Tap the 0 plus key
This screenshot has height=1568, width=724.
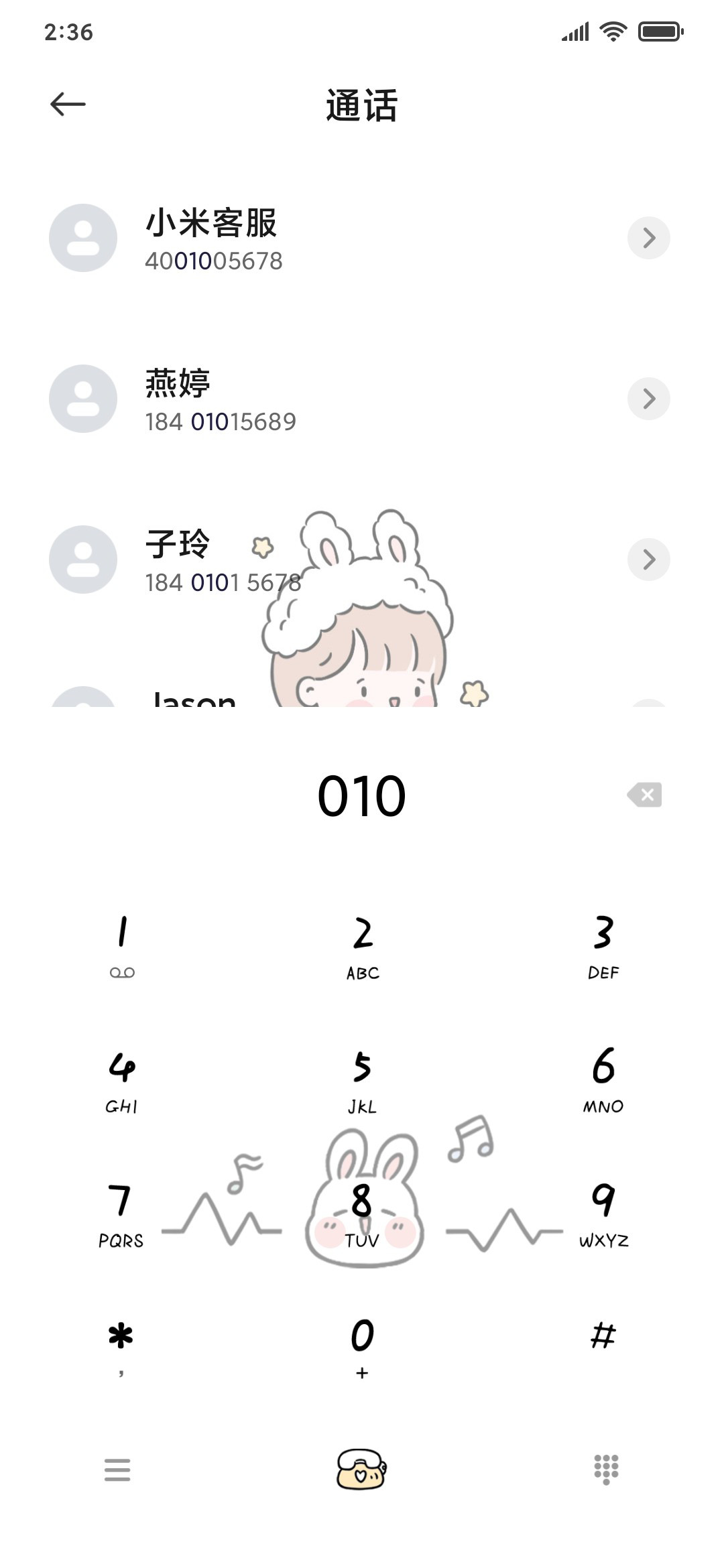362,1348
